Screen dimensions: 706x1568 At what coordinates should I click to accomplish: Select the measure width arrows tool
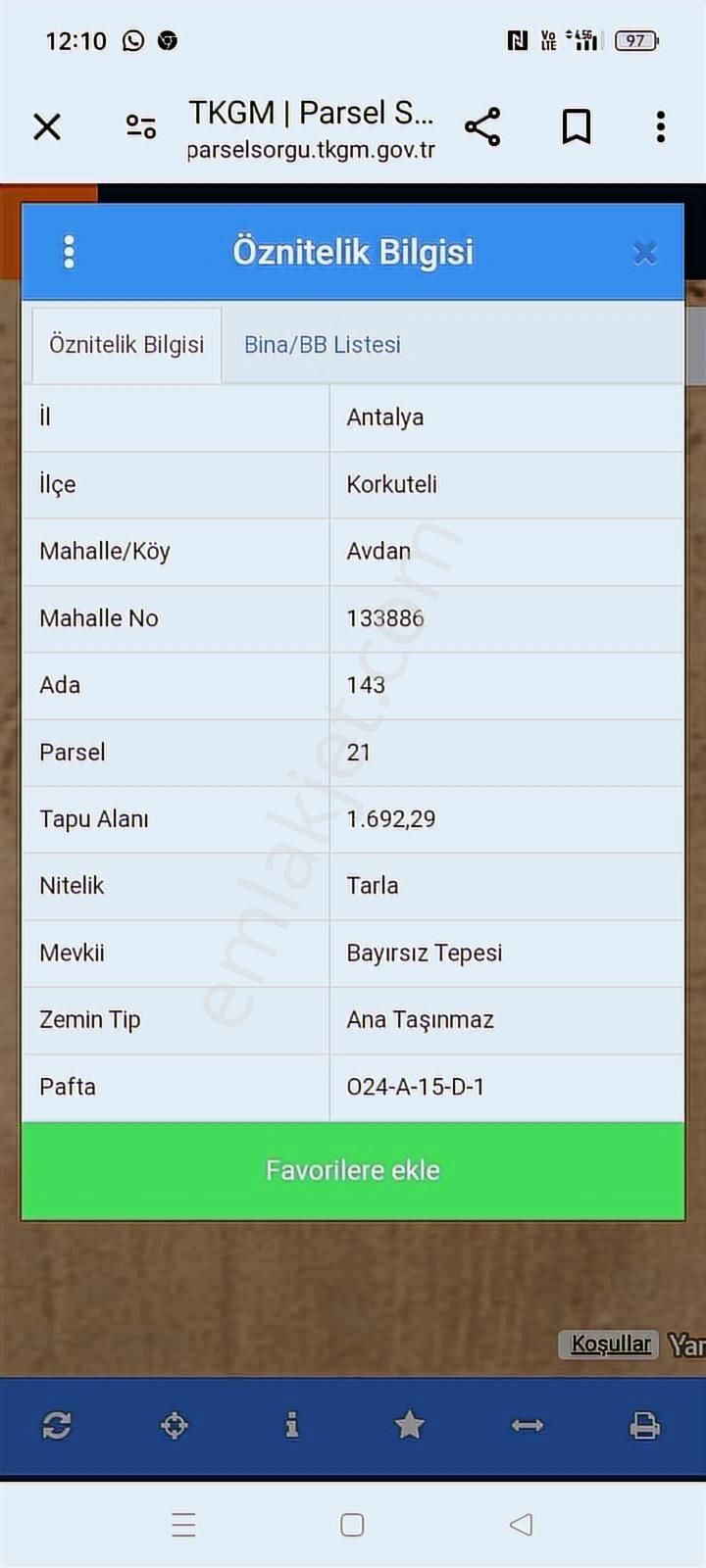tap(528, 1427)
